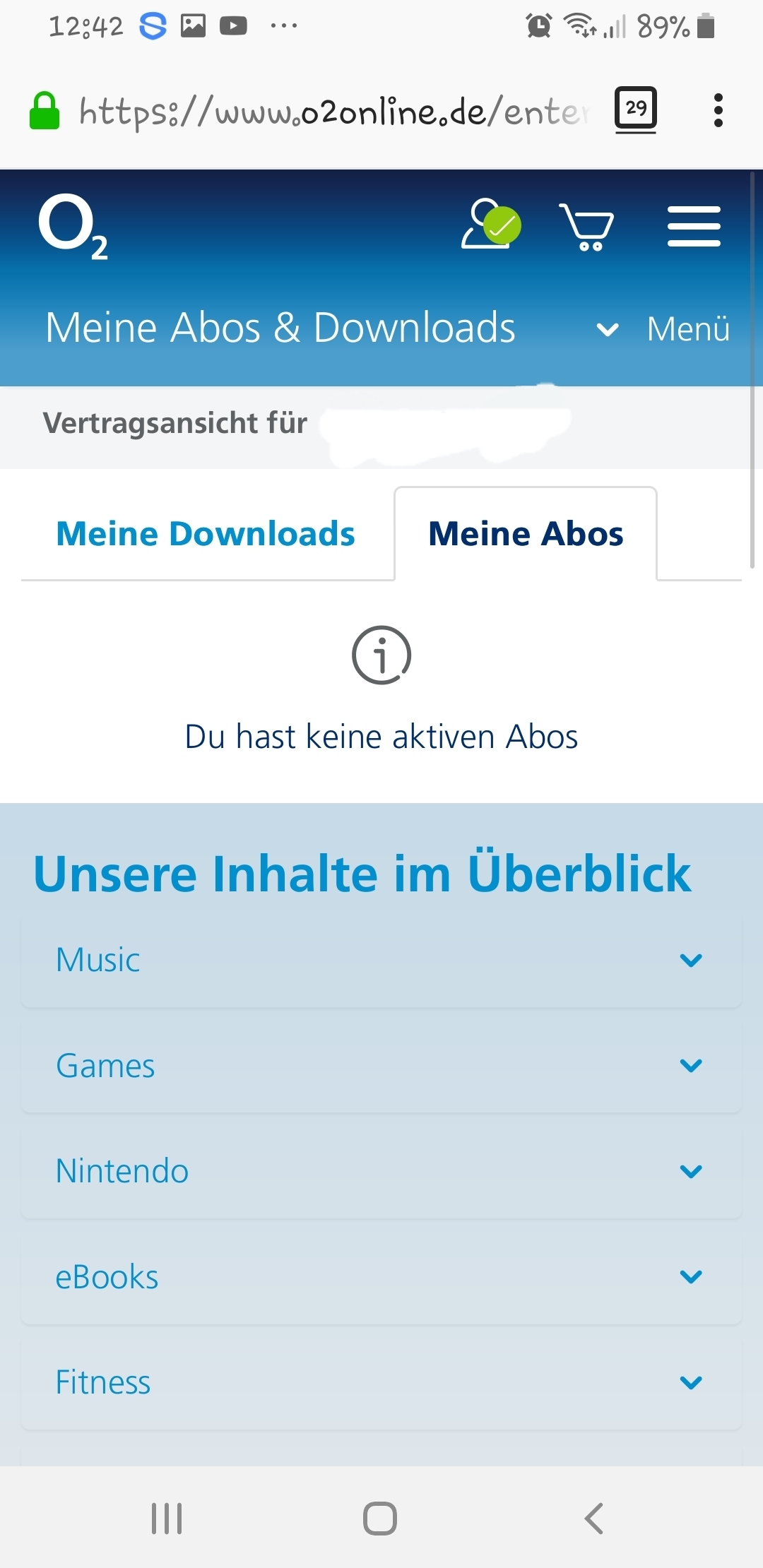Switch to the Meine Downloads tab
The height and width of the screenshot is (1568, 763).
(x=206, y=534)
